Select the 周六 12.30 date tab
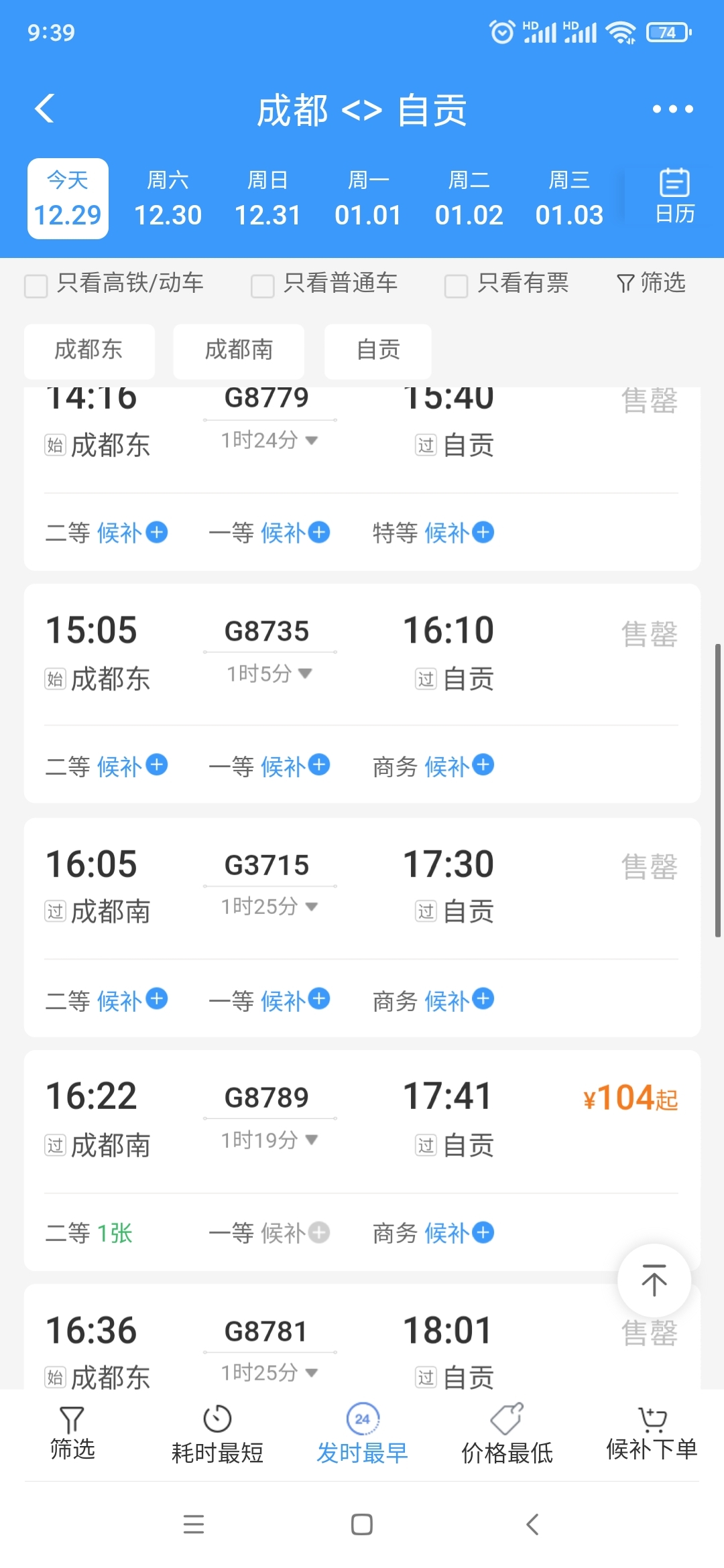 (168, 199)
